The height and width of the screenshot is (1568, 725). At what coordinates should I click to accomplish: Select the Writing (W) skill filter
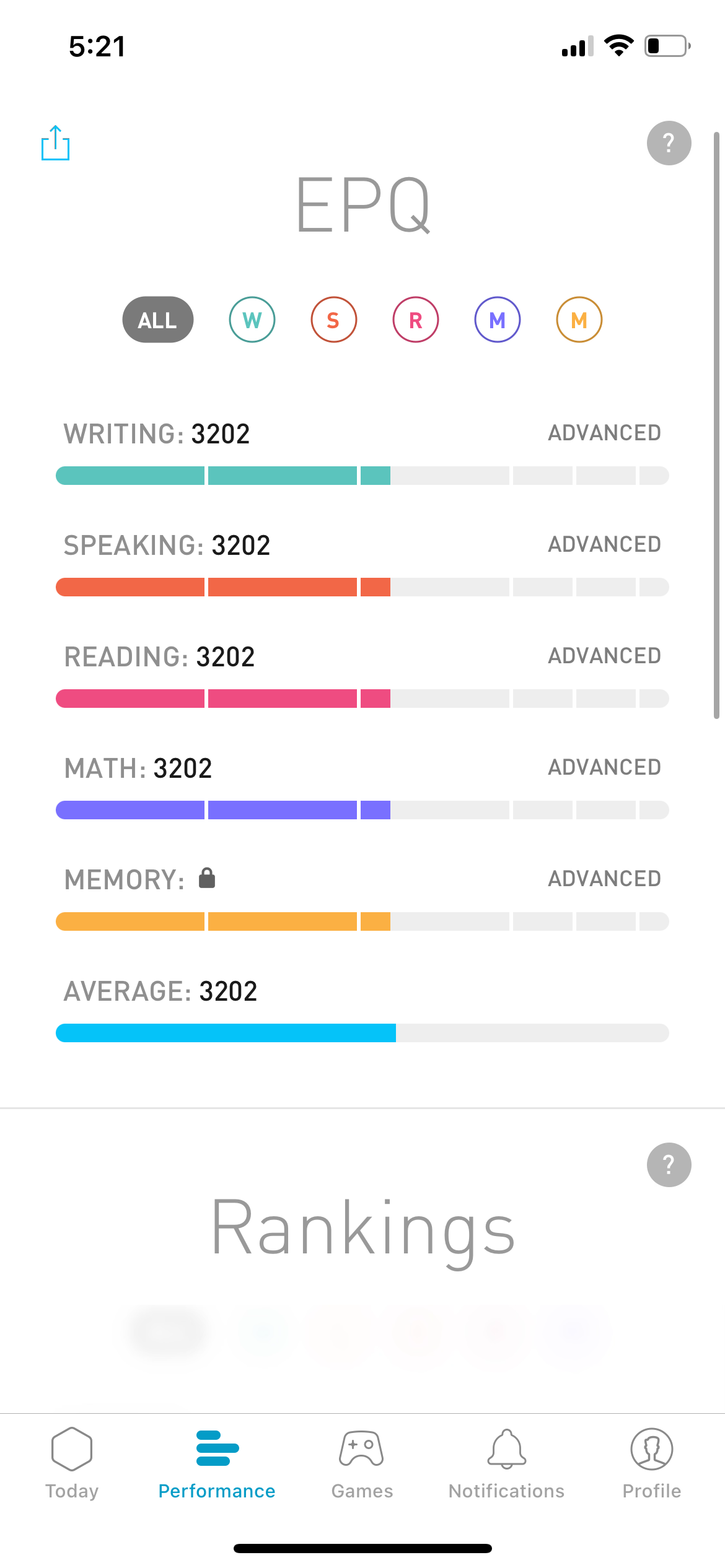252,320
